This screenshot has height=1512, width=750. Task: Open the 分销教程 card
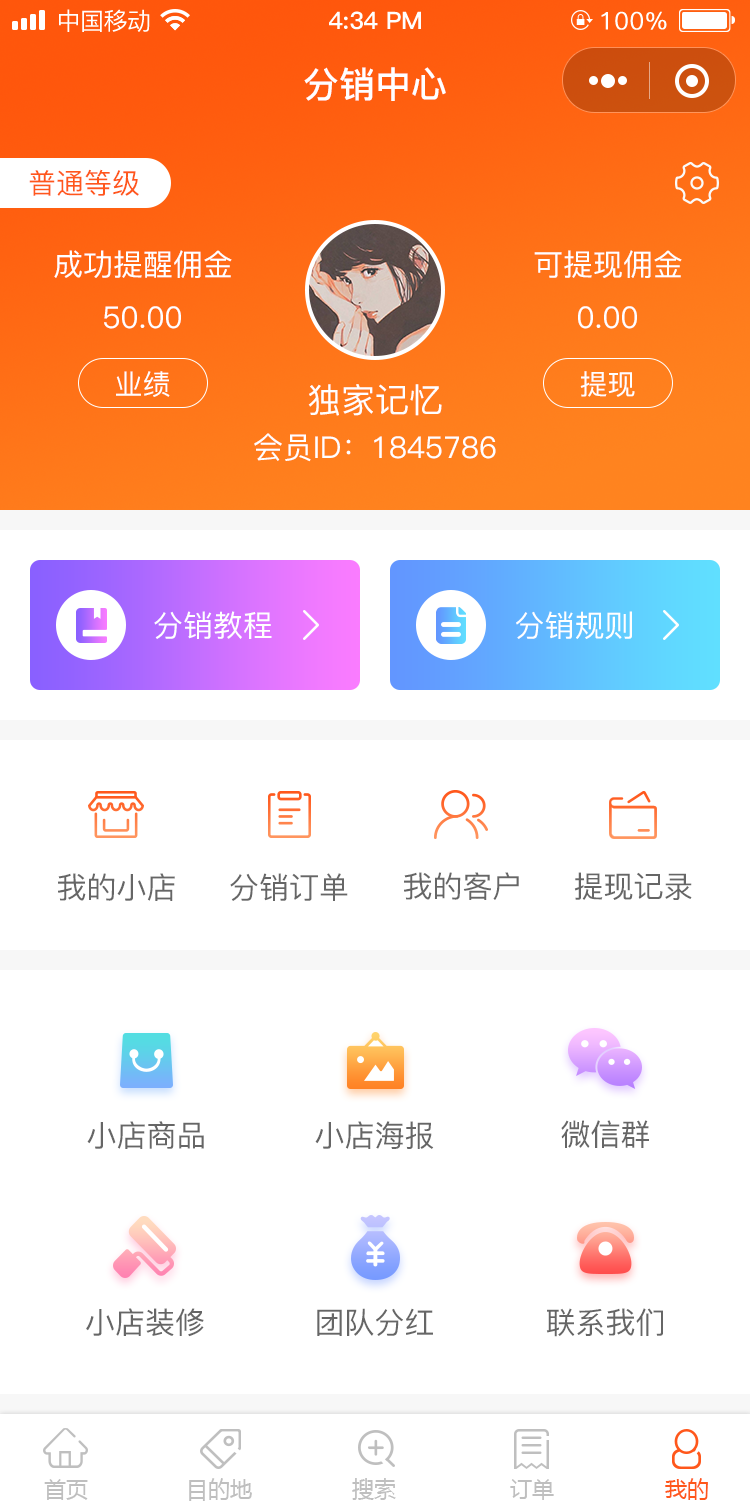click(195, 625)
